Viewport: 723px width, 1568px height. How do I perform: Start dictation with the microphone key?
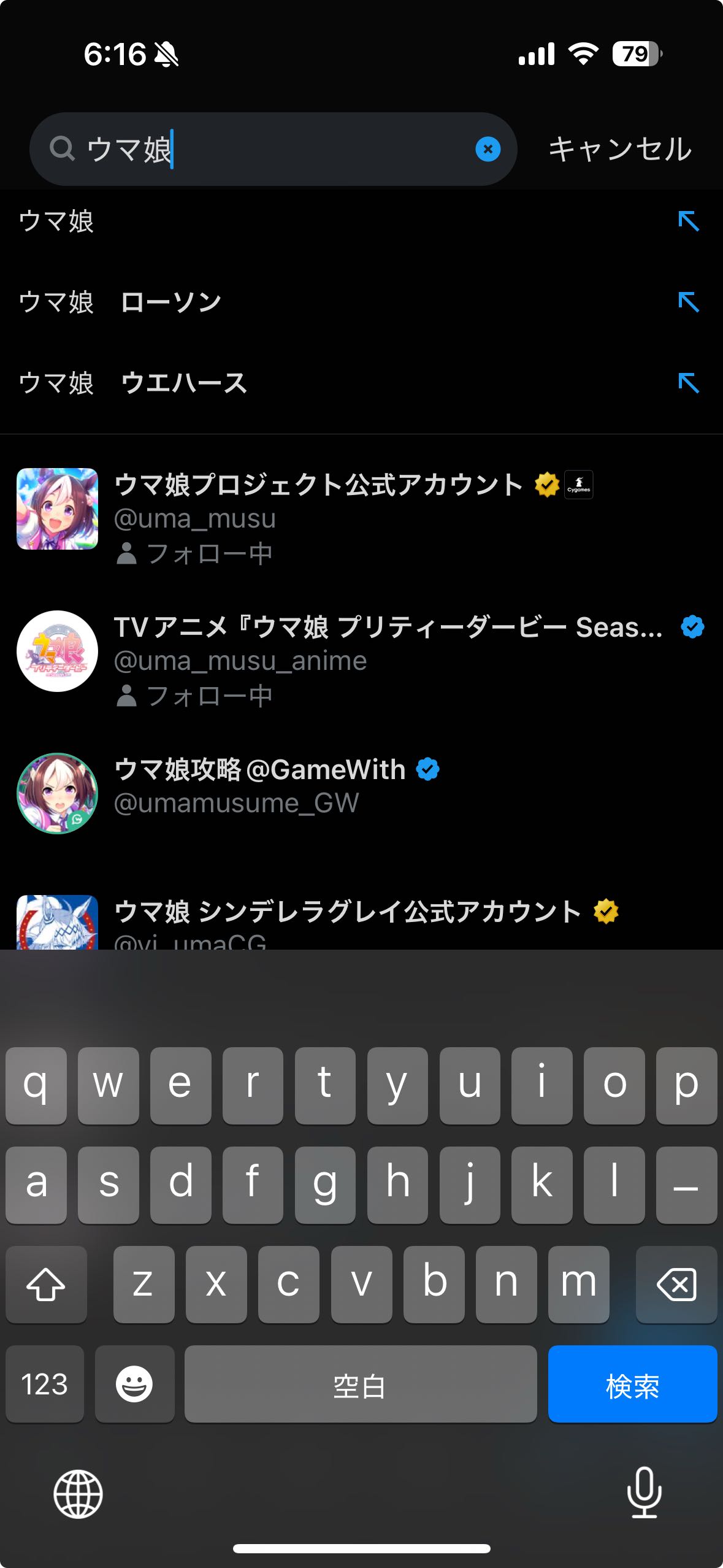(644, 1493)
